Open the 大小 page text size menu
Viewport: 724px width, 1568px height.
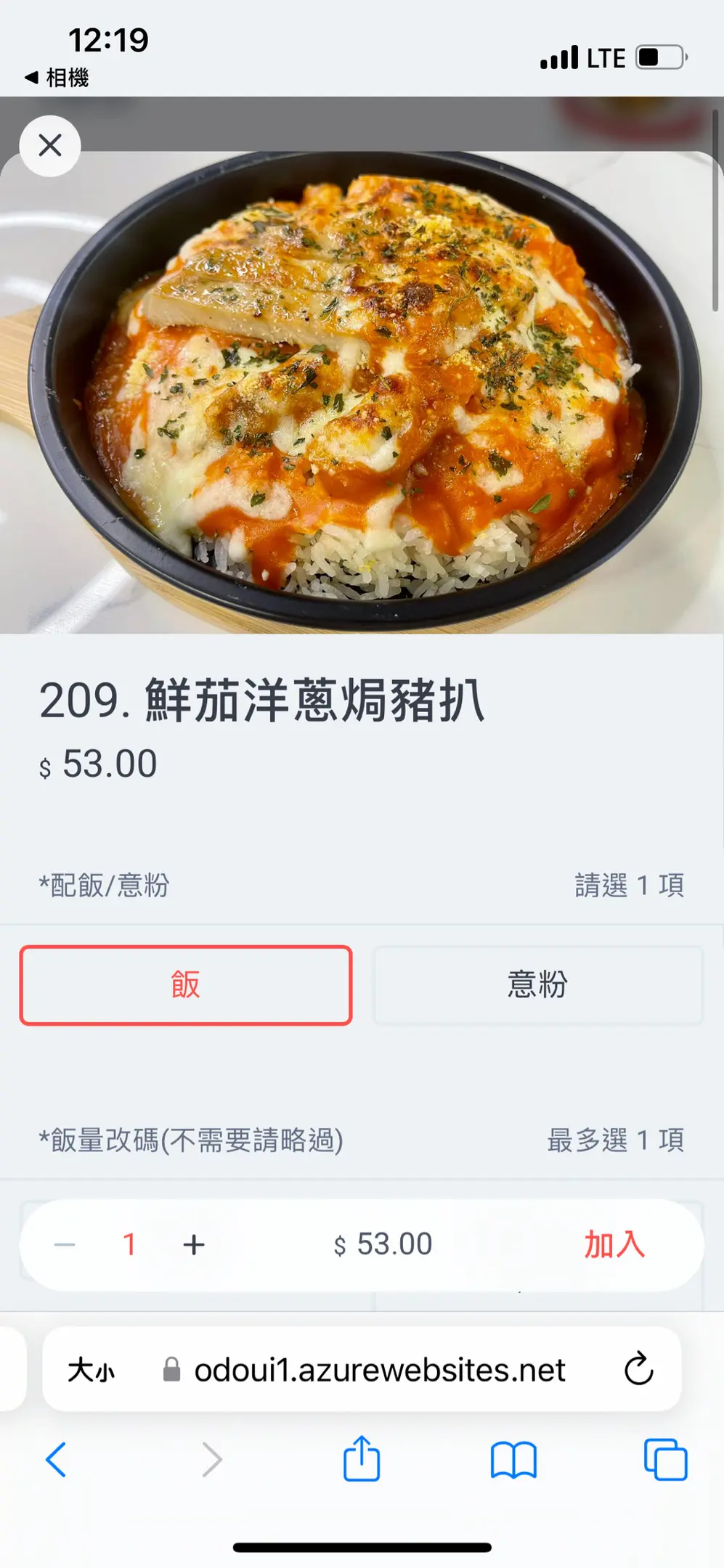91,1371
